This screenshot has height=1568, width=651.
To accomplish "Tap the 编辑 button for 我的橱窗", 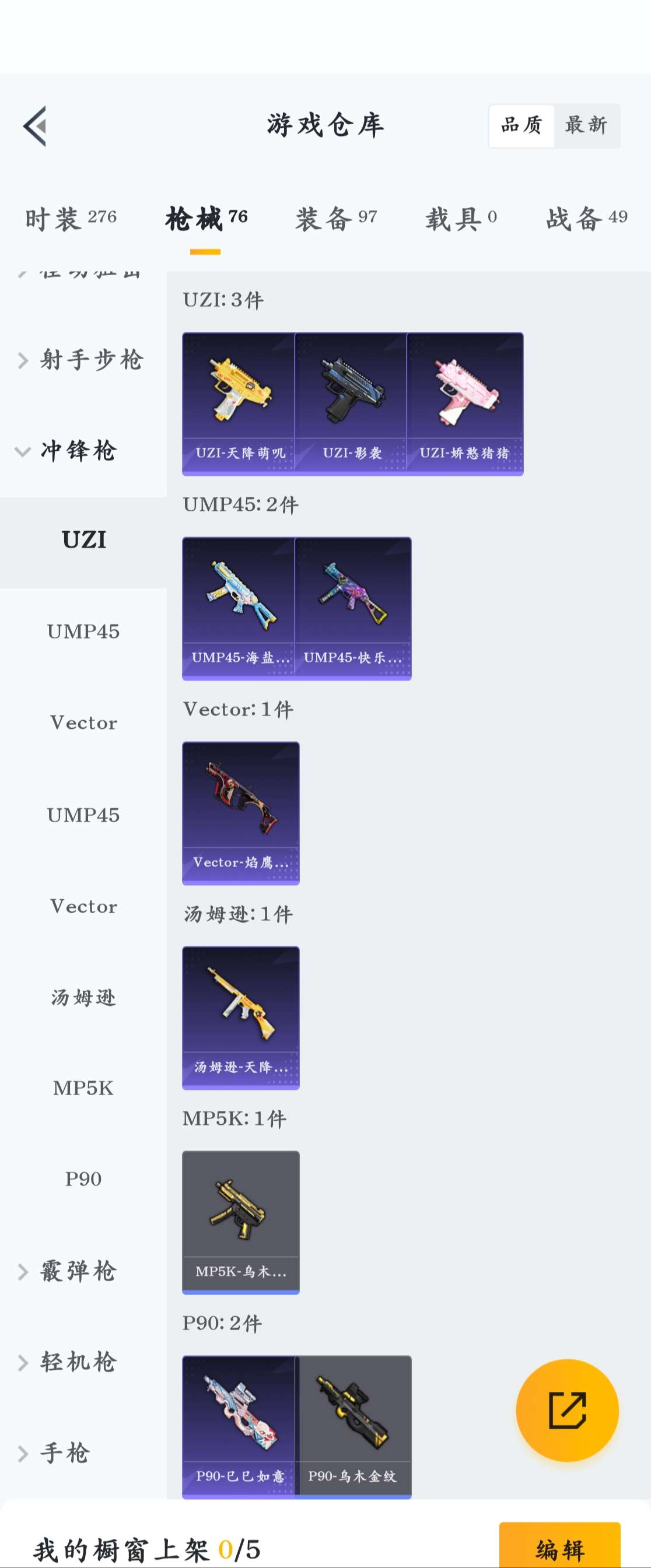I will point(559,1548).
